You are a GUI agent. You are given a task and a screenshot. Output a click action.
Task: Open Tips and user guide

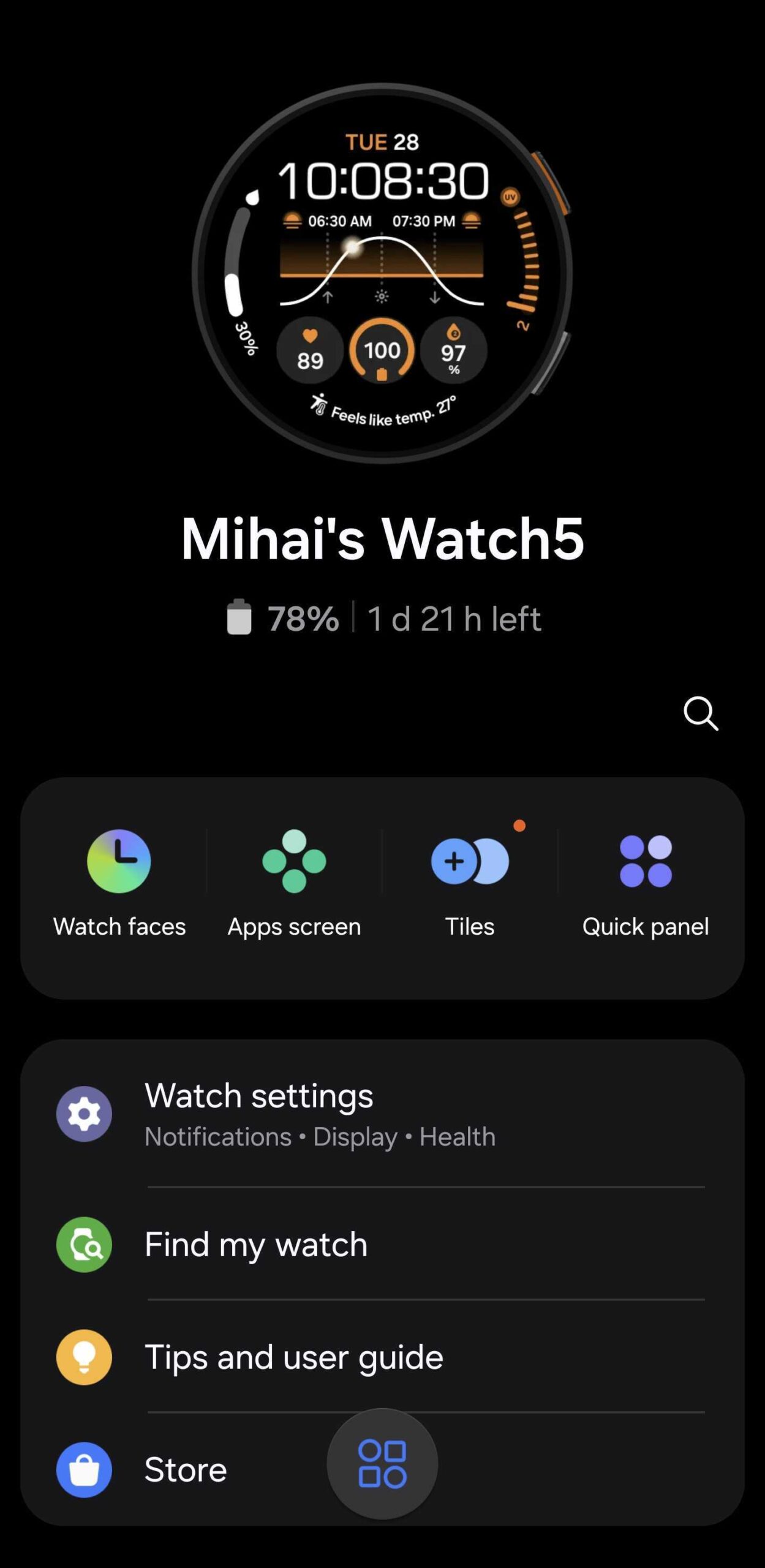pos(293,1357)
